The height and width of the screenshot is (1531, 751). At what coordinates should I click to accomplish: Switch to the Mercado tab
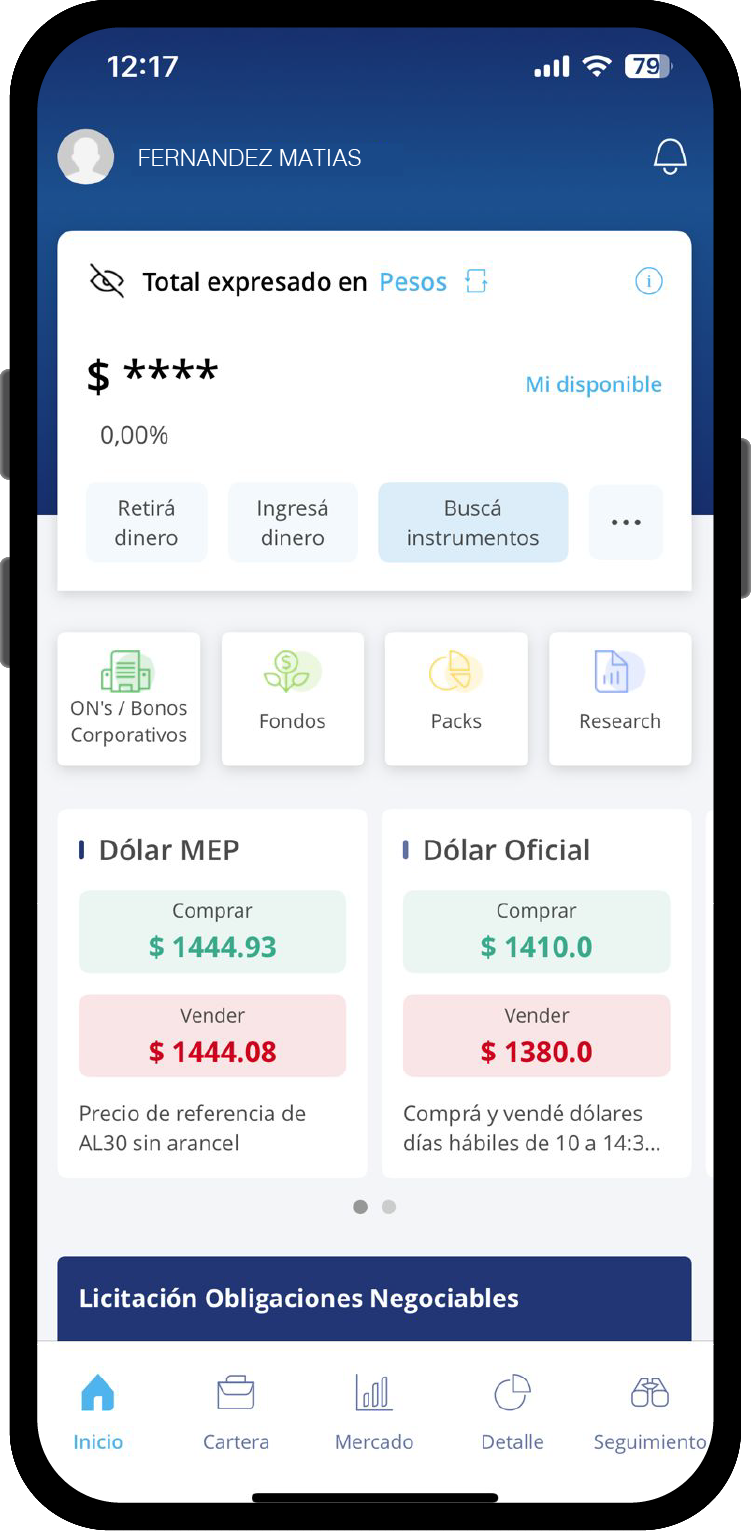pos(374,1412)
